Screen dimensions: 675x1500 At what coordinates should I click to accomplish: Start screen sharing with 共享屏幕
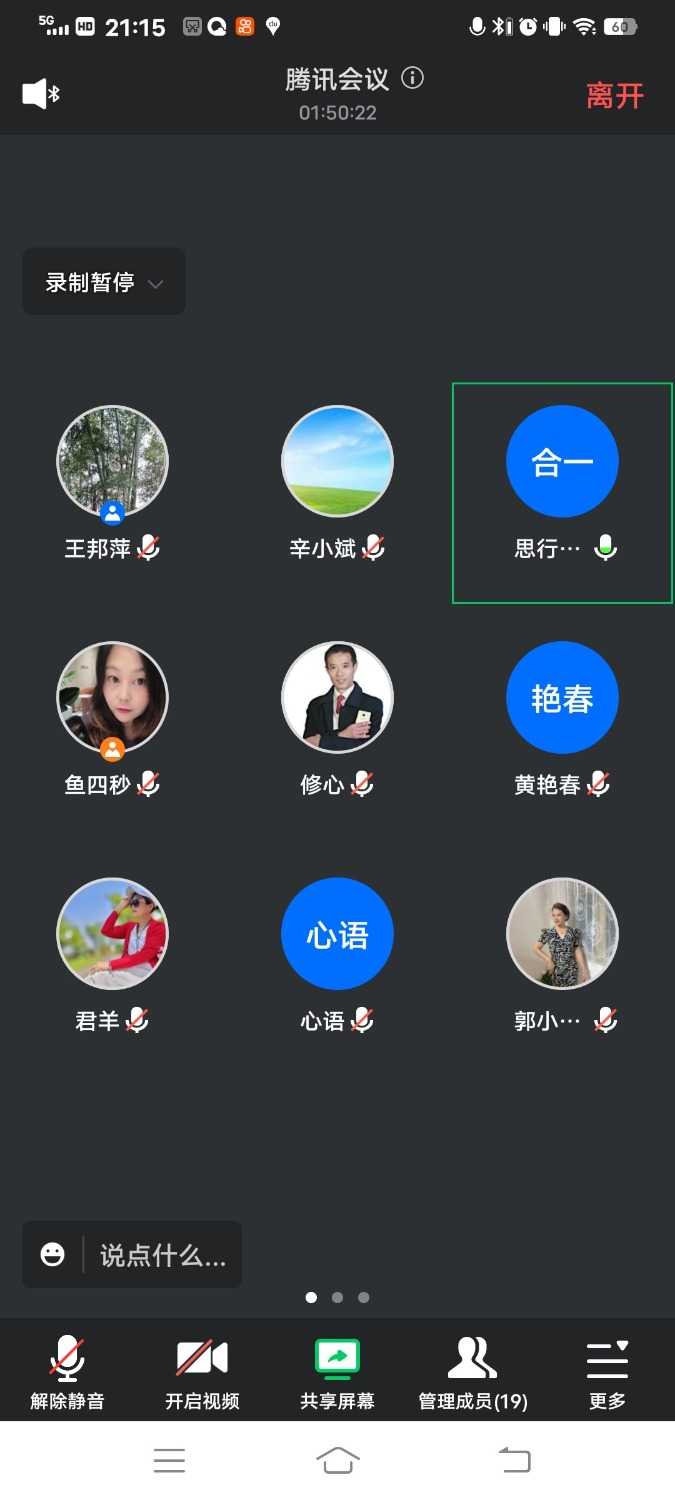337,1373
